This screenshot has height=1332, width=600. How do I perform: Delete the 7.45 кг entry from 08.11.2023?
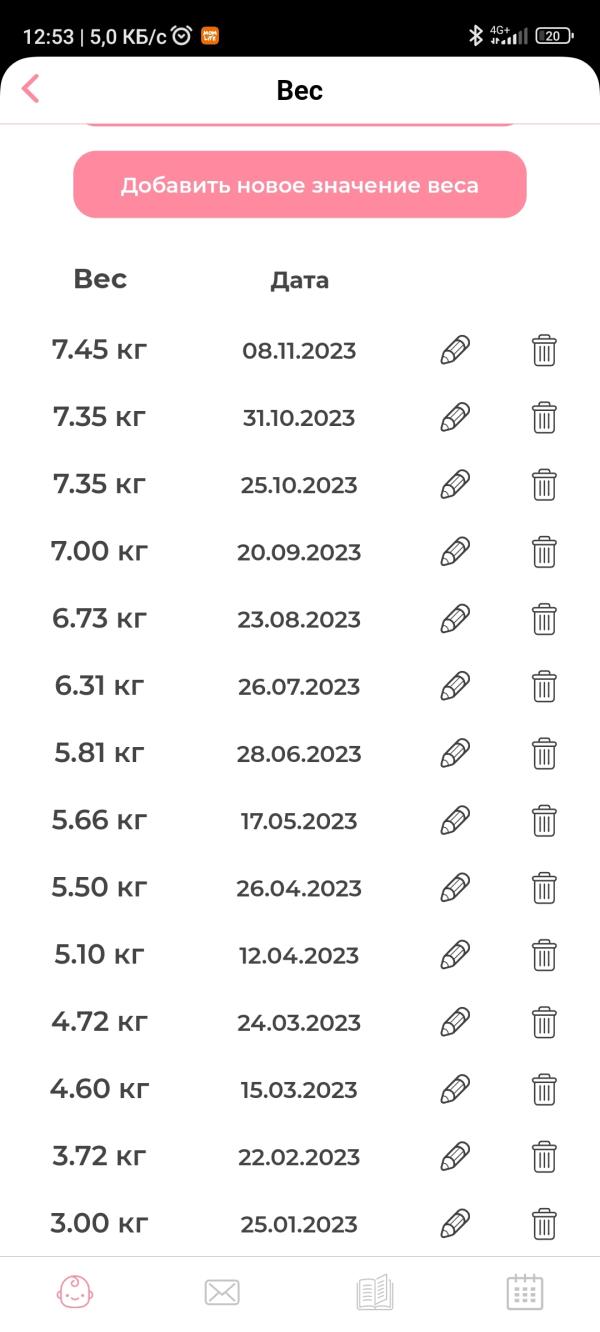point(544,350)
